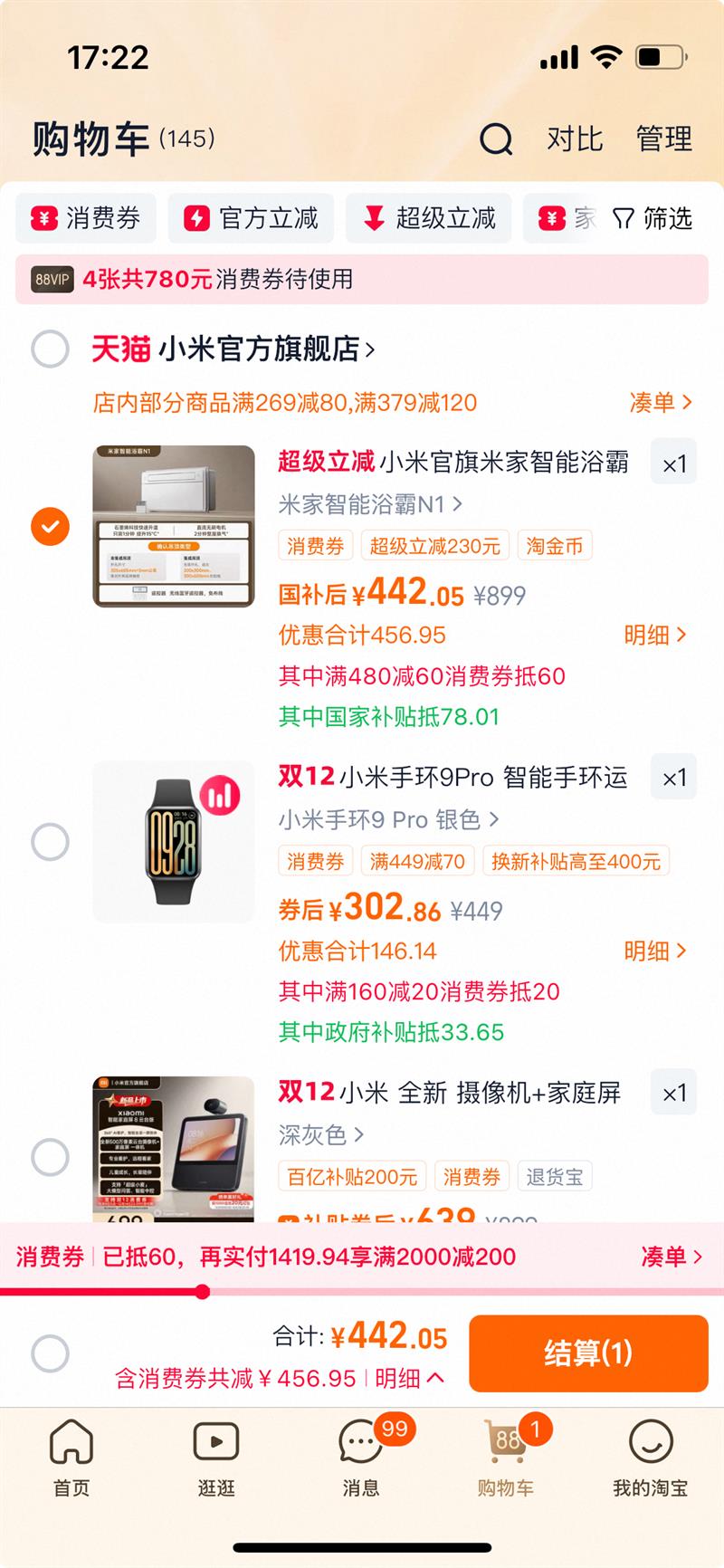Open 管理 cart management
Viewport: 724px width, 1568px height.
663,139
